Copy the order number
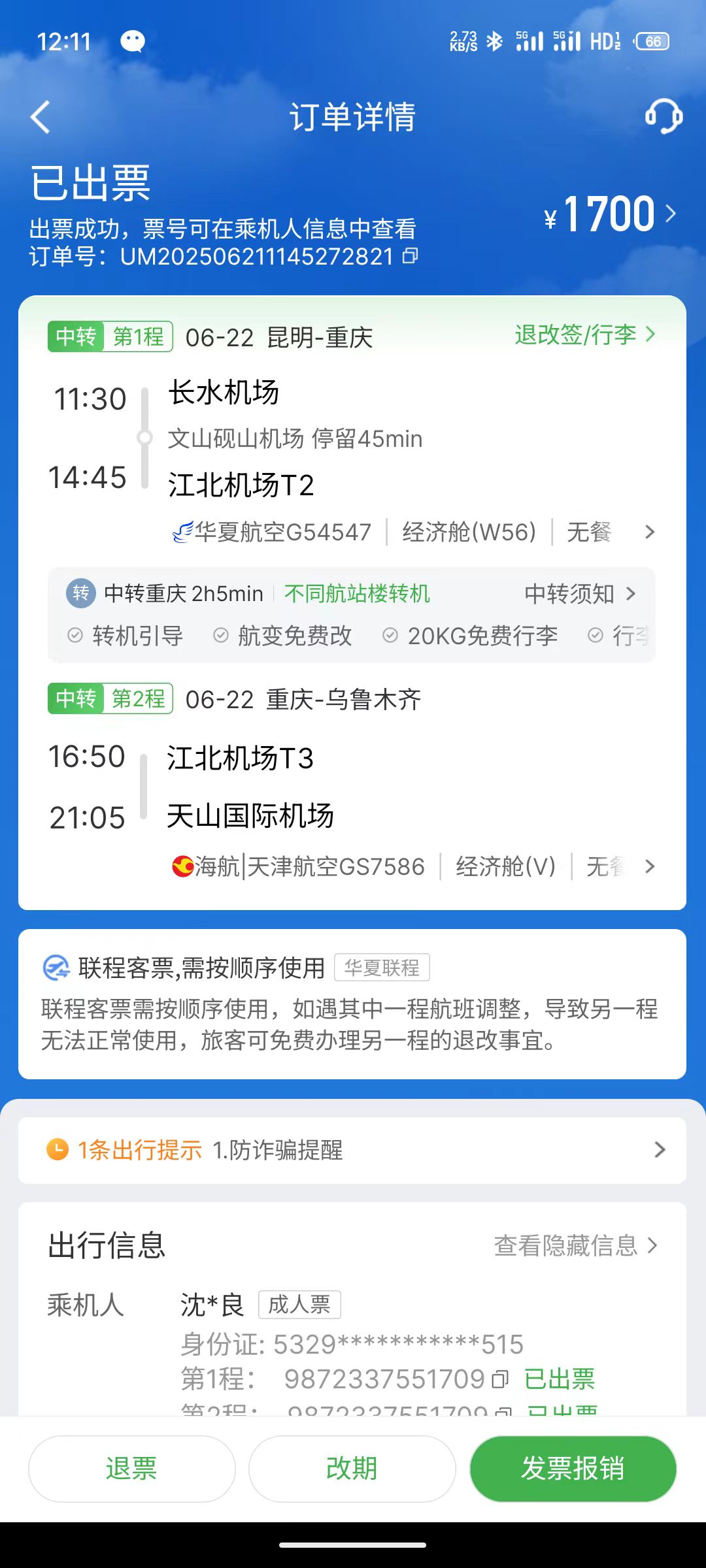Viewport: 706px width, 1568px height. coord(411,256)
